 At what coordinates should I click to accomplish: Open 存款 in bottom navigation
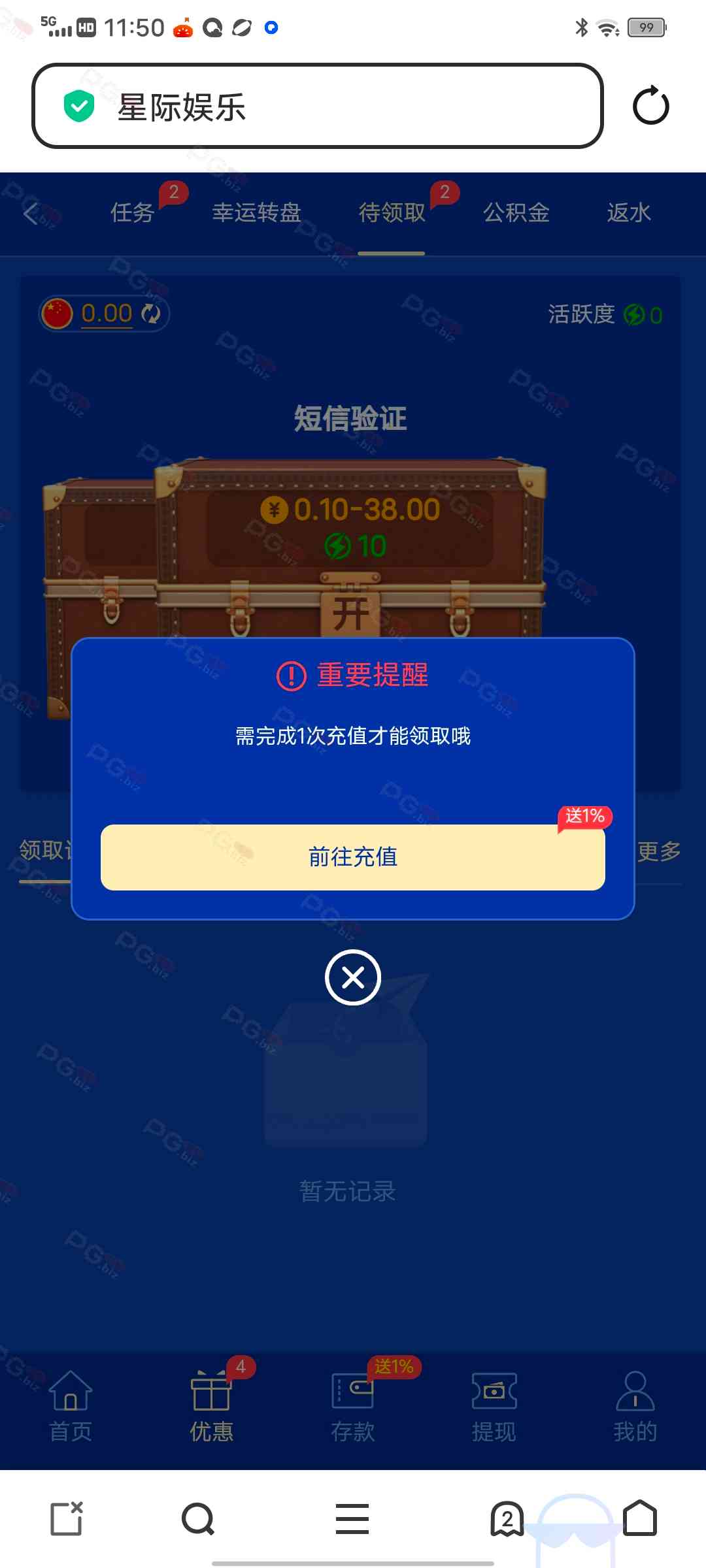353,1406
